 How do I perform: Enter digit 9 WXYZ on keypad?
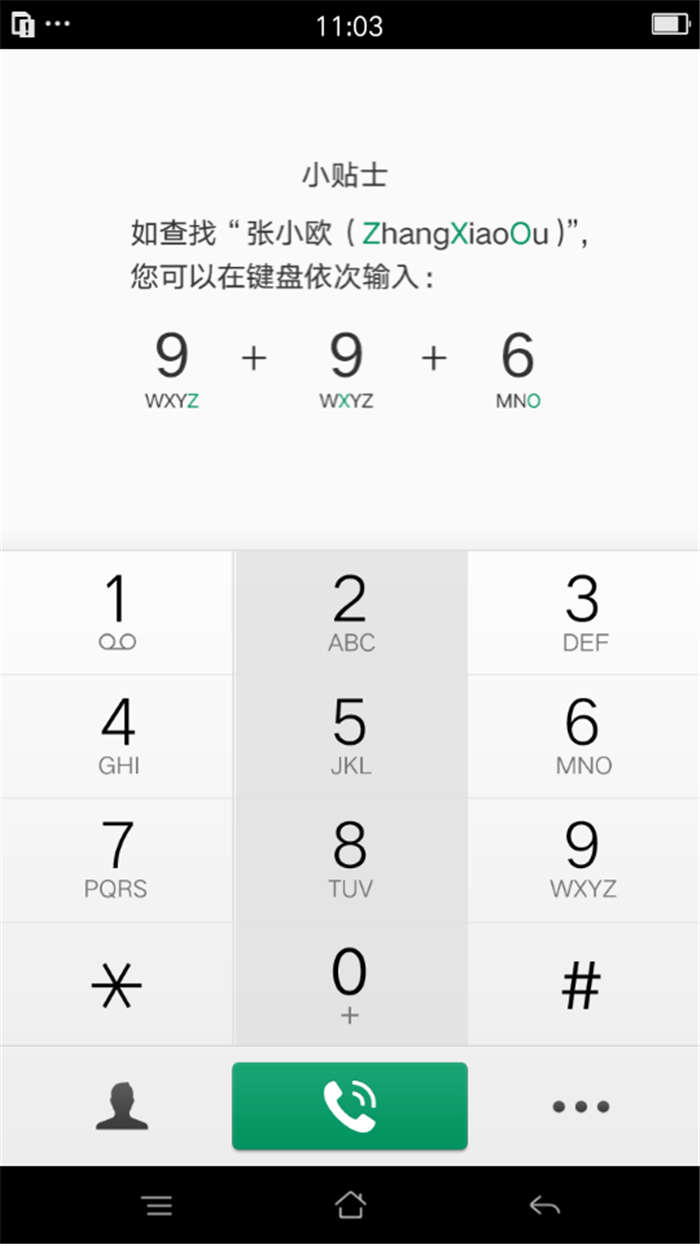pyautogui.click(x=583, y=860)
